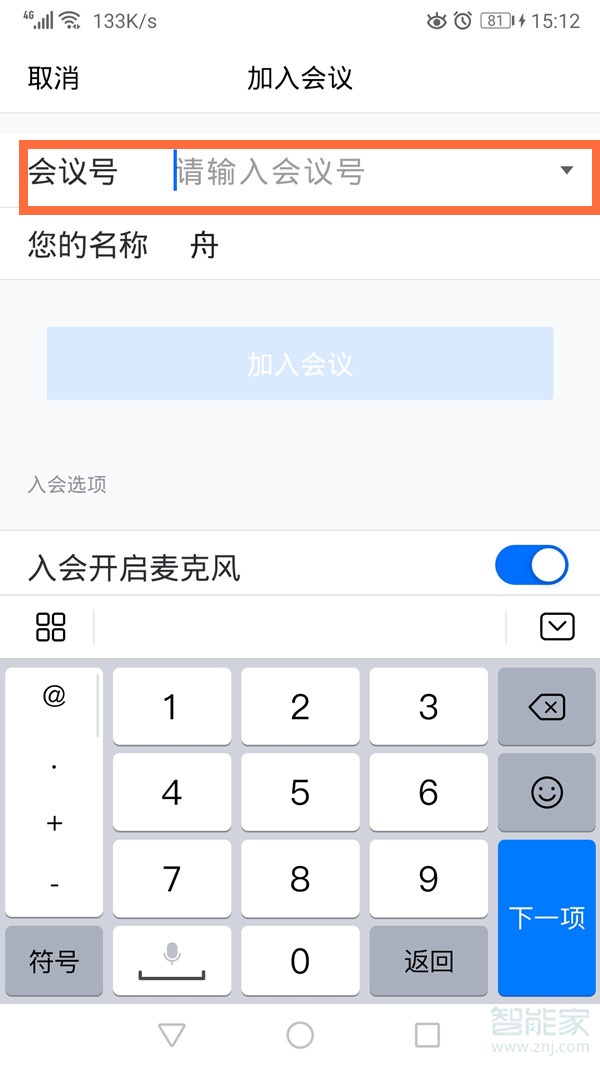This screenshot has width=600, height=1066.
Task: Enter digit 0 on the keypad
Action: point(300,962)
